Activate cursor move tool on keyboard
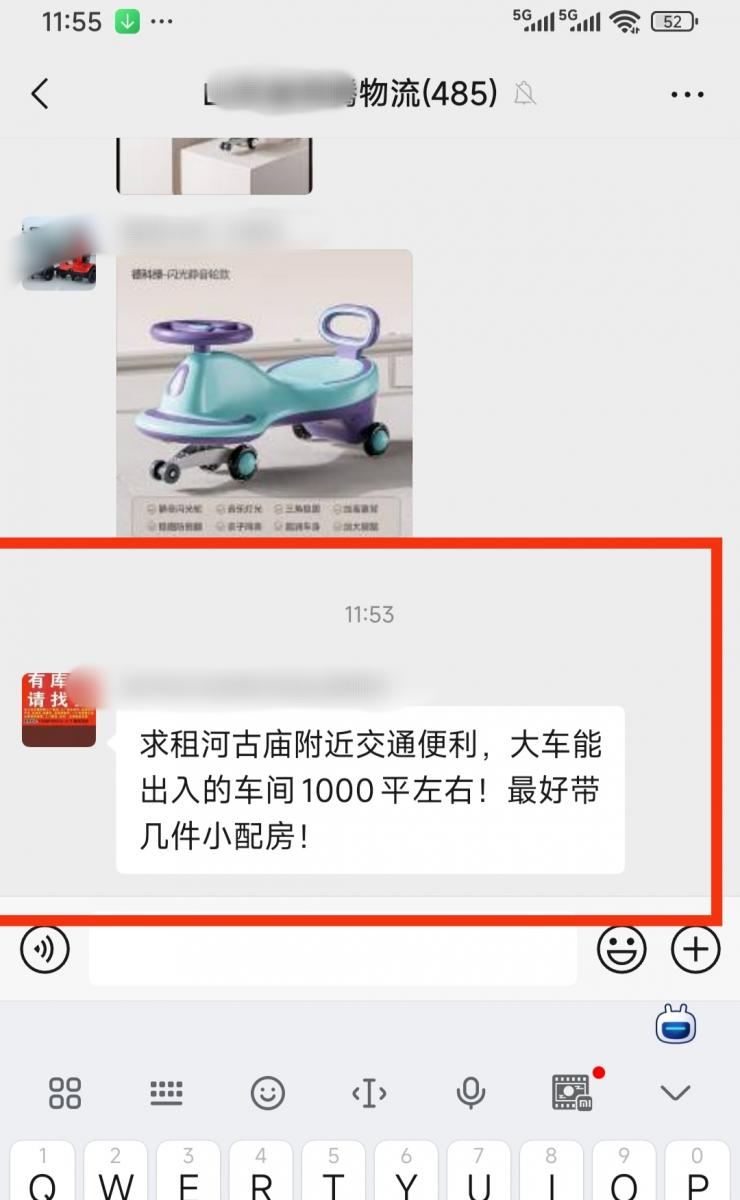This screenshot has width=740, height=1200. 369,1093
